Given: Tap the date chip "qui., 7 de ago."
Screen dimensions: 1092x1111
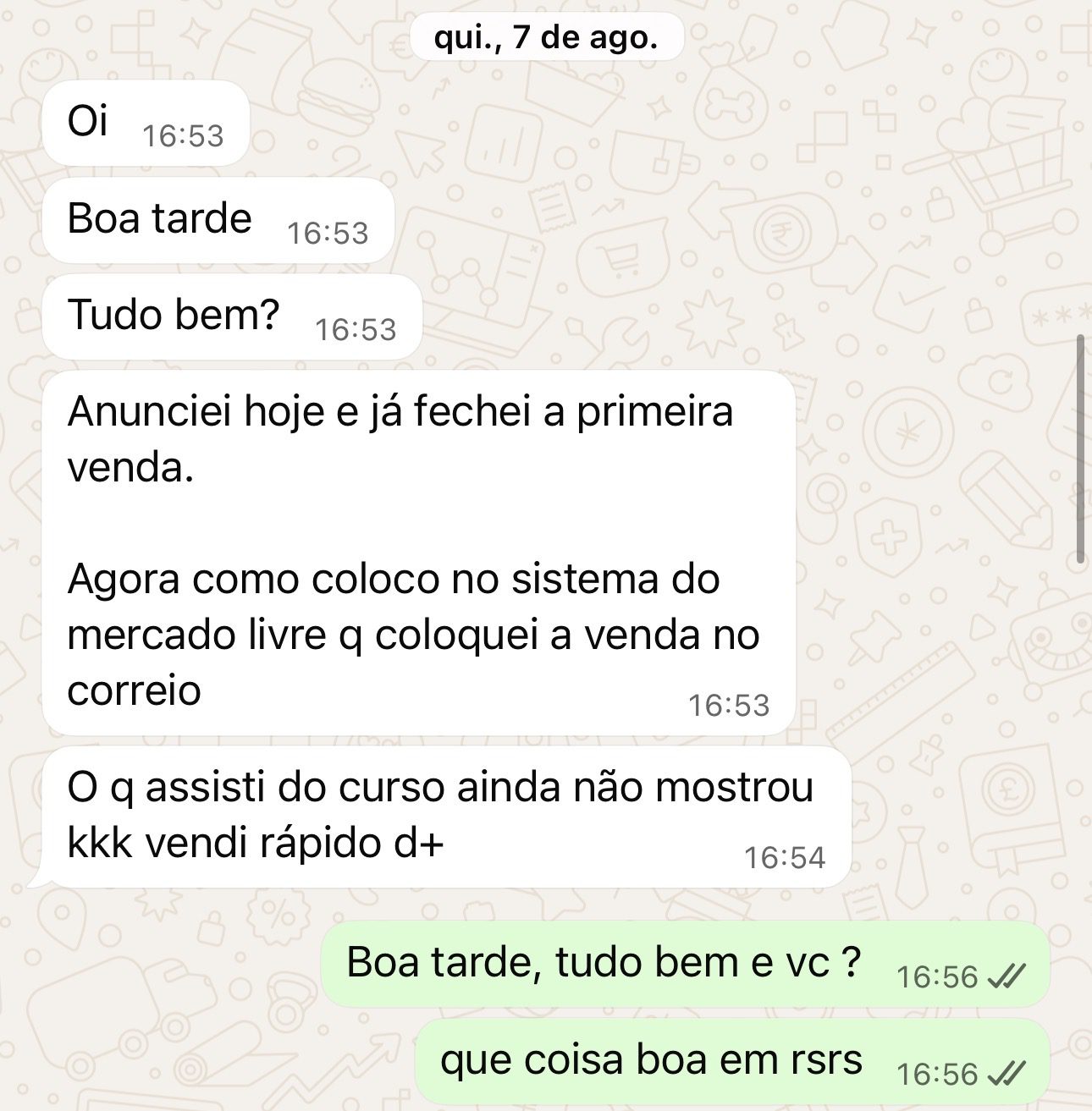Looking at the screenshot, I should pos(546,37).
